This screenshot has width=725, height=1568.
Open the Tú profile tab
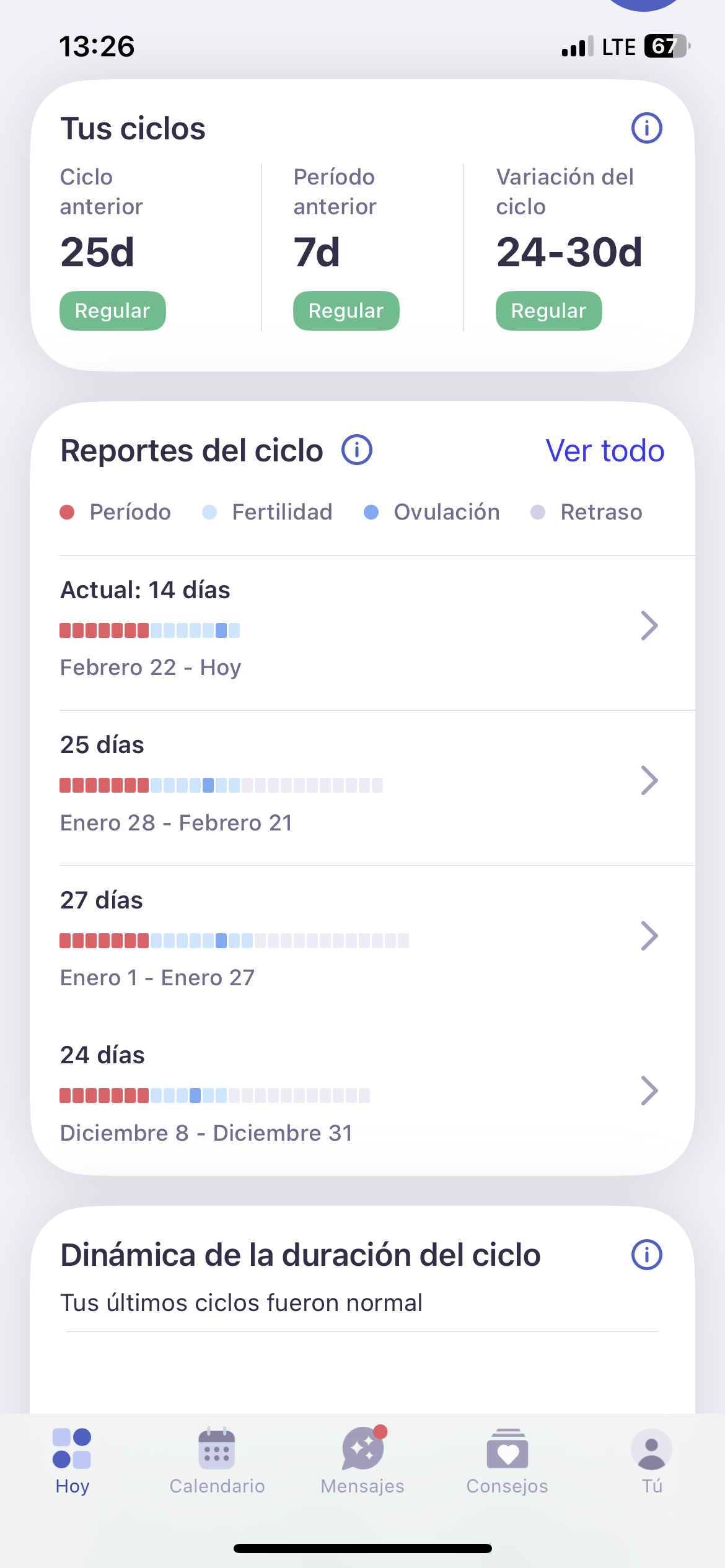click(x=651, y=1460)
